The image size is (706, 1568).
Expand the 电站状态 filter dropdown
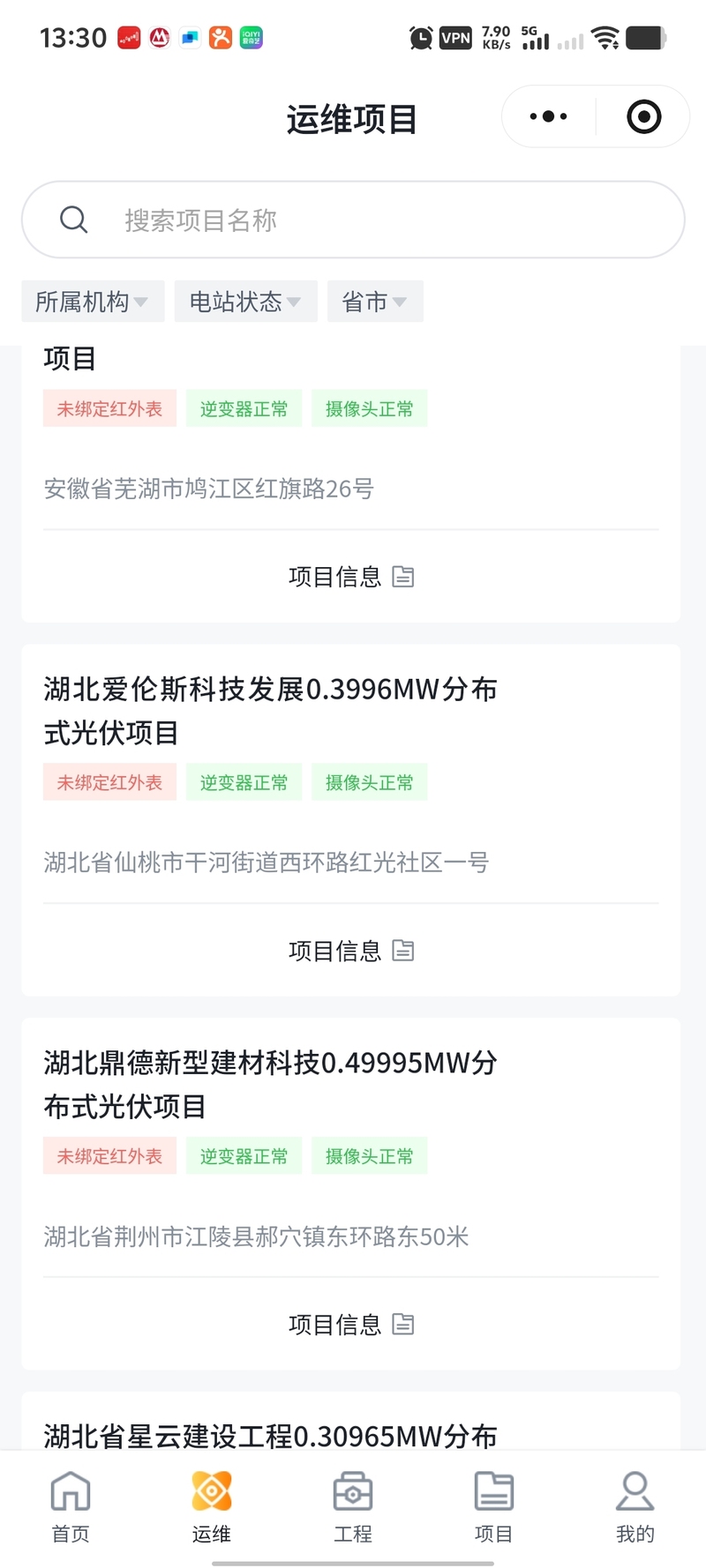[x=244, y=302]
